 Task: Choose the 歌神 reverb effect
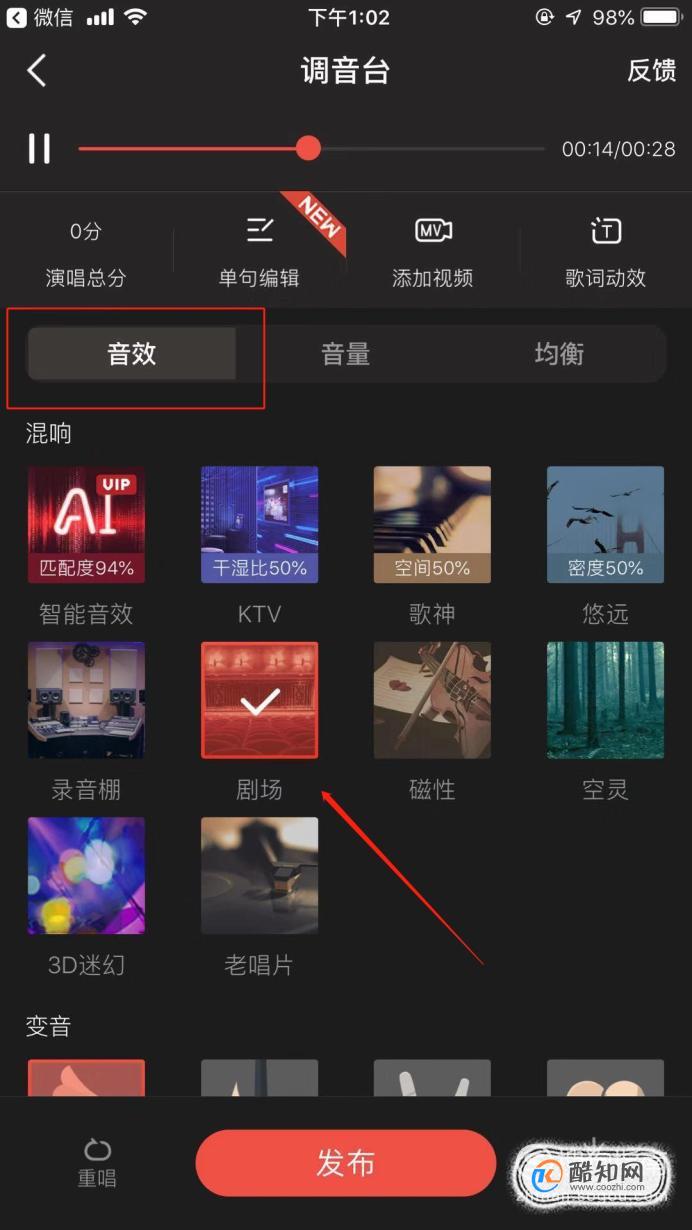(432, 525)
